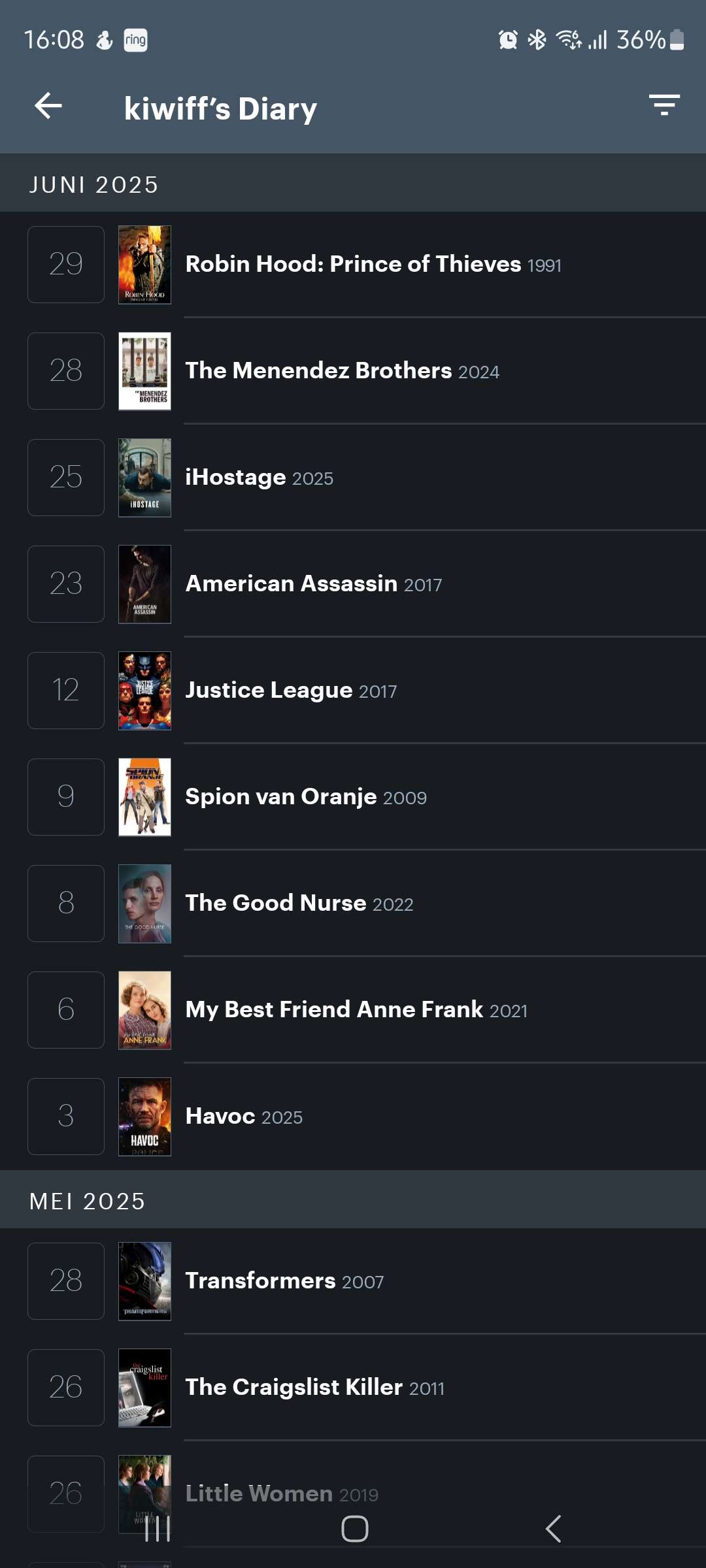Tap the system home button

(355, 1529)
